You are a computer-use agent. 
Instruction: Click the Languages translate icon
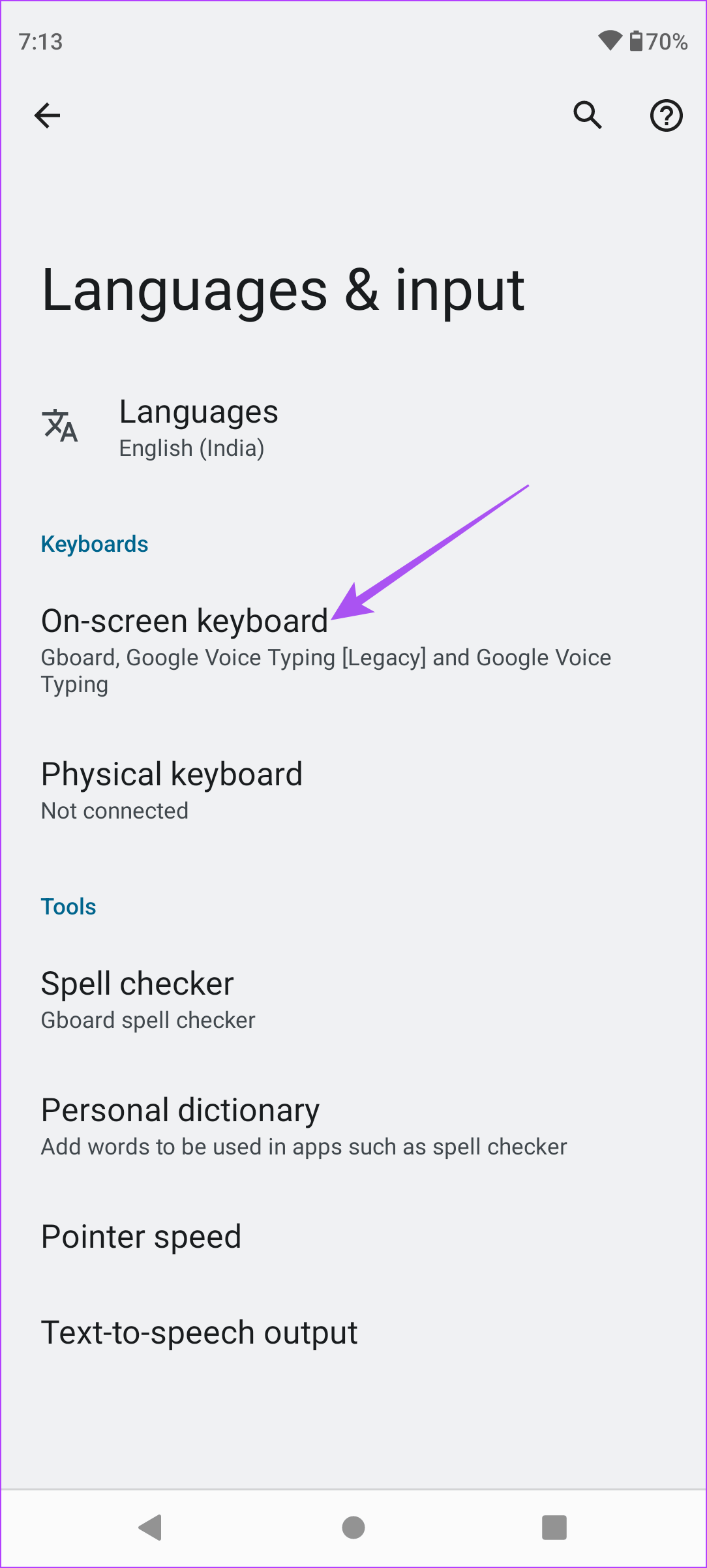(61, 427)
